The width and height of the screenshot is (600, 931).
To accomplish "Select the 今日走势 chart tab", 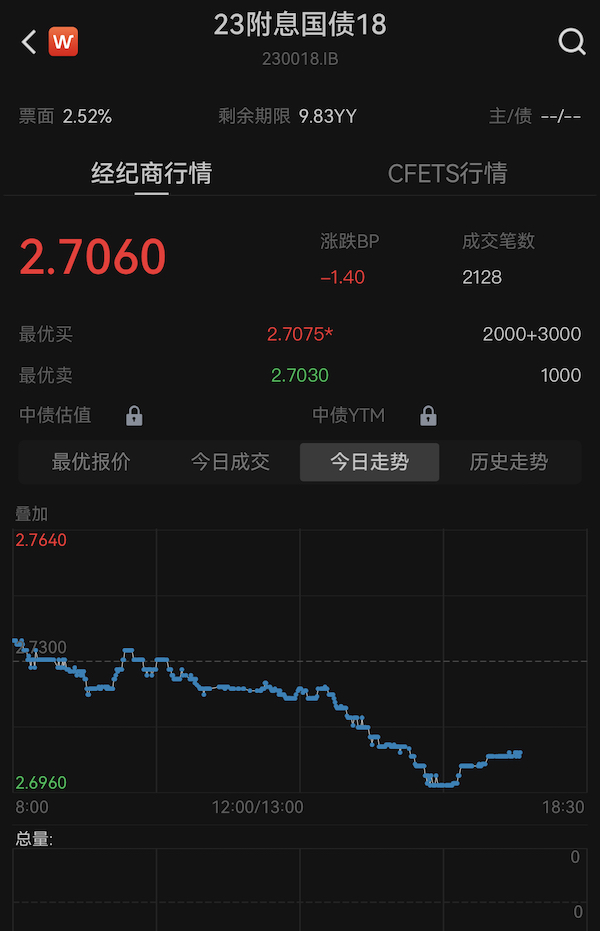I will click(x=370, y=462).
